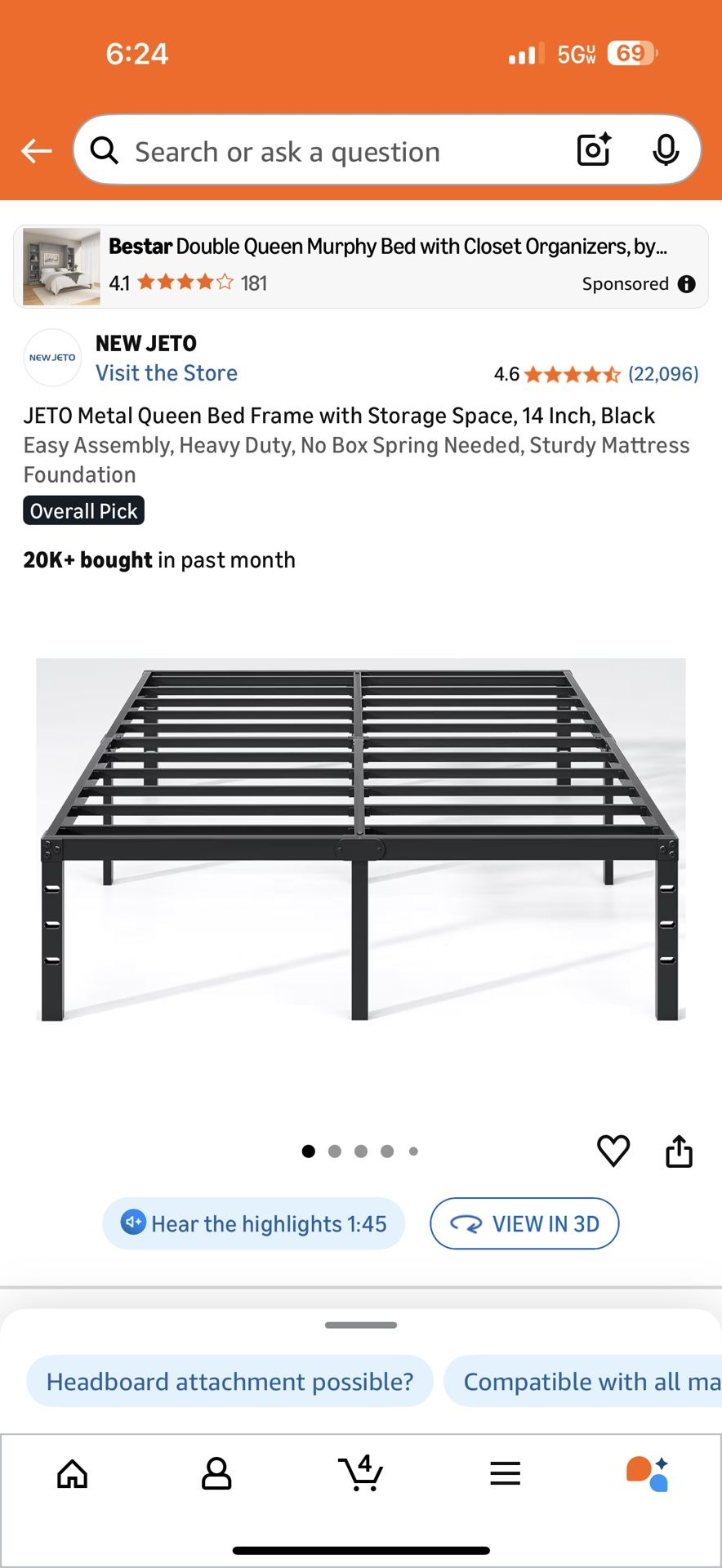Tap the microphone for voice search
Image resolution: width=722 pixels, height=1568 pixels.
[667, 150]
